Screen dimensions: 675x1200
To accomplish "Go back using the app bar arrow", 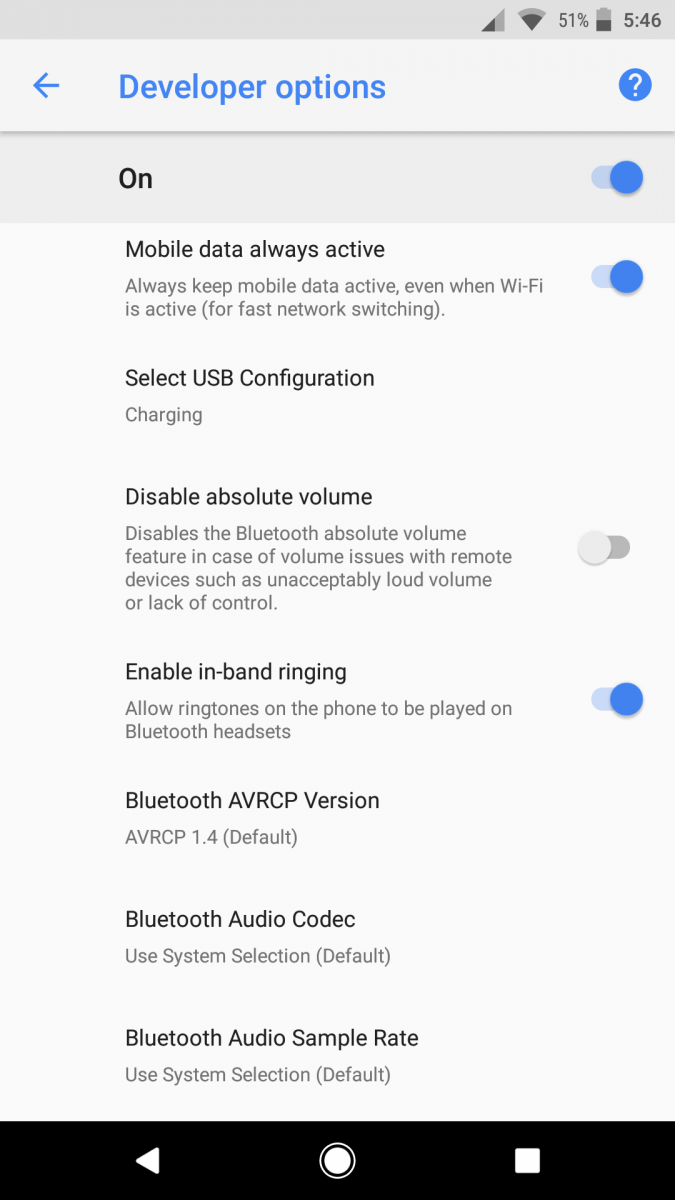I will [46, 86].
